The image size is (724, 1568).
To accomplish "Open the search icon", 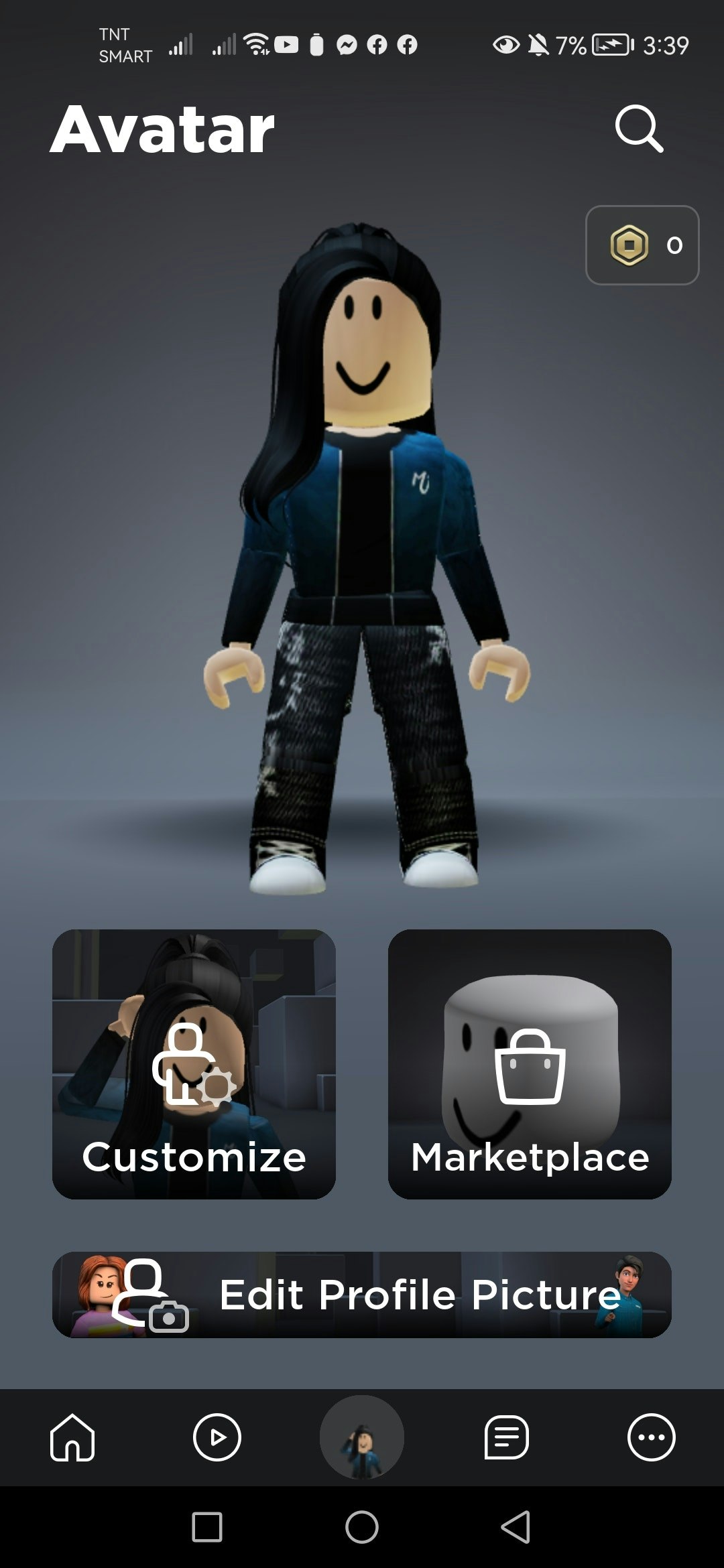I will tap(639, 129).
